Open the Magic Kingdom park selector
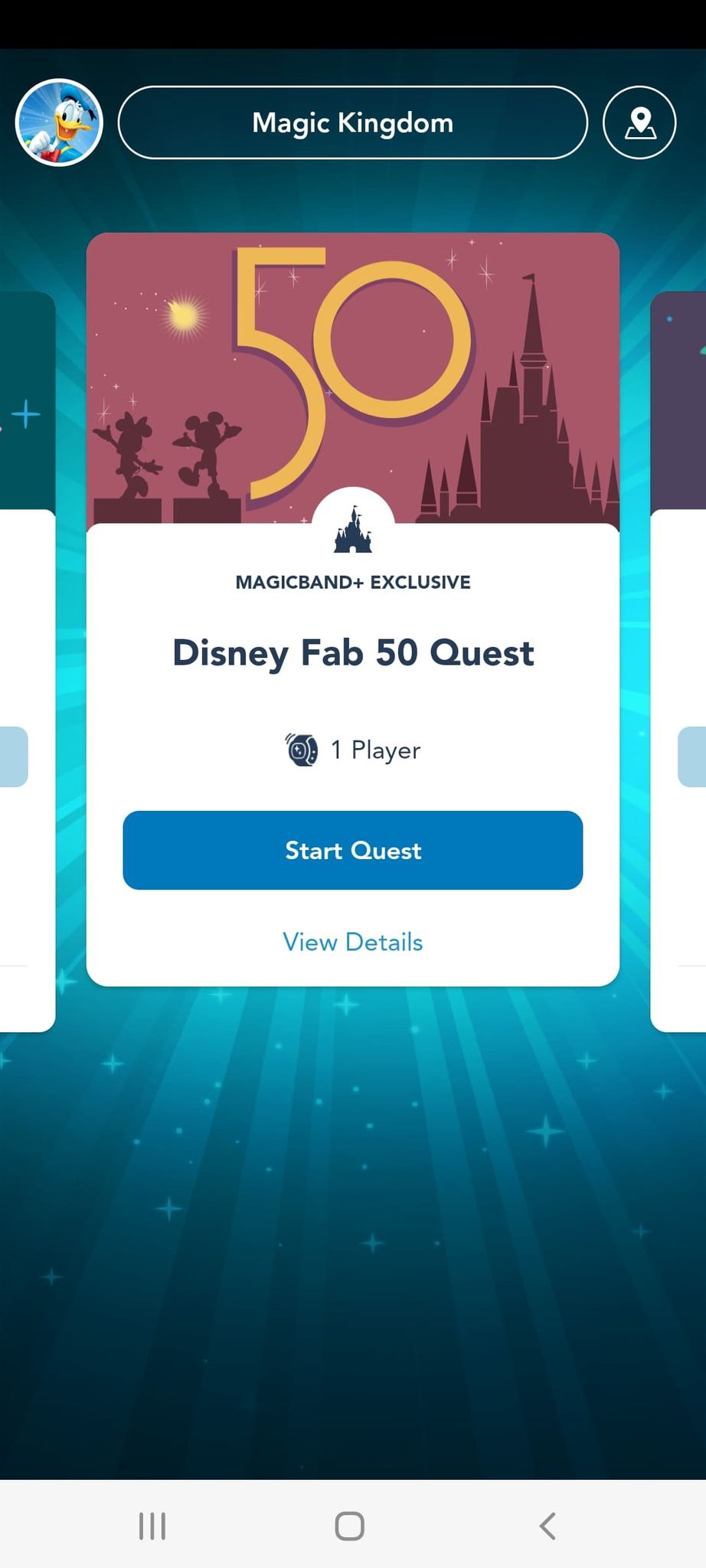Image resolution: width=706 pixels, height=1568 pixels. [x=353, y=122]
